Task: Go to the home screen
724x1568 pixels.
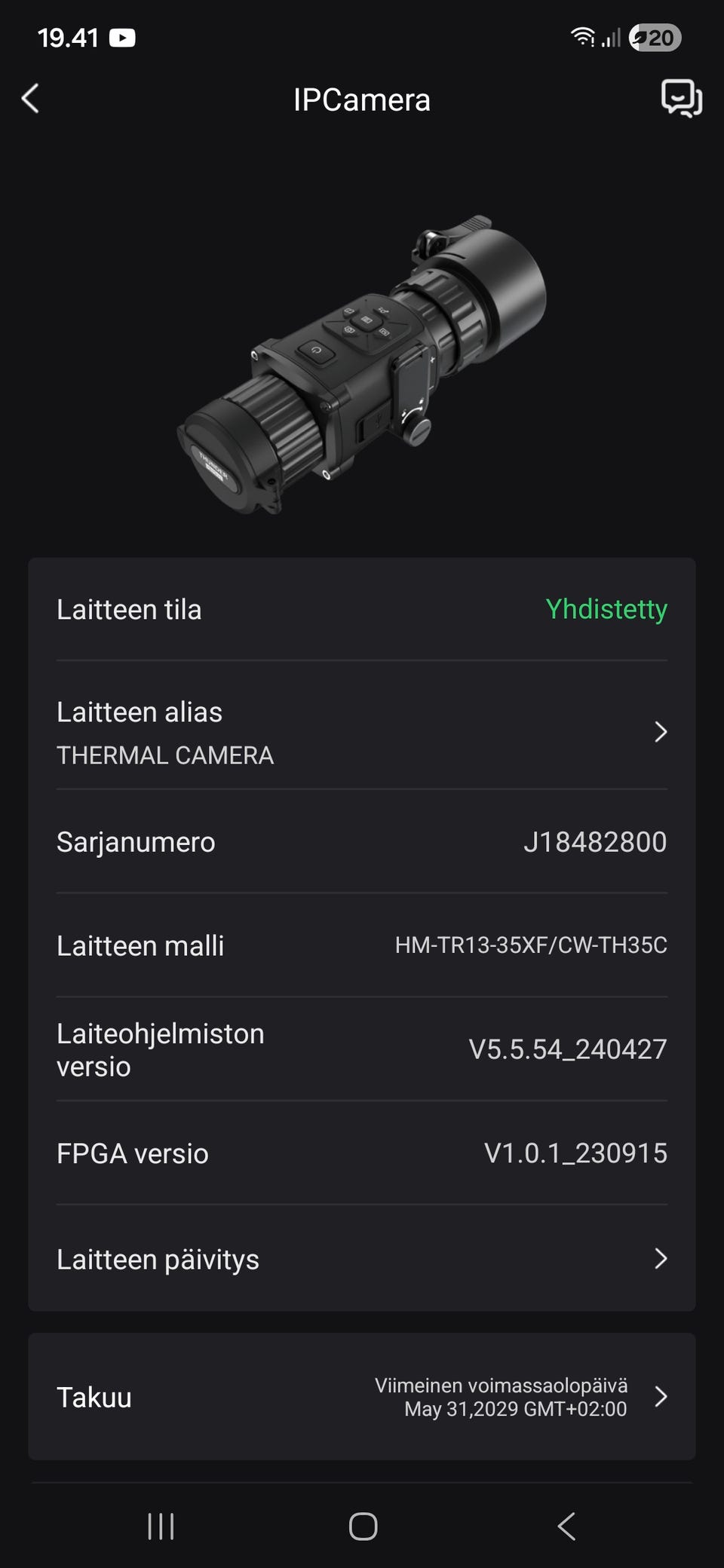Action: (363, 1527)
